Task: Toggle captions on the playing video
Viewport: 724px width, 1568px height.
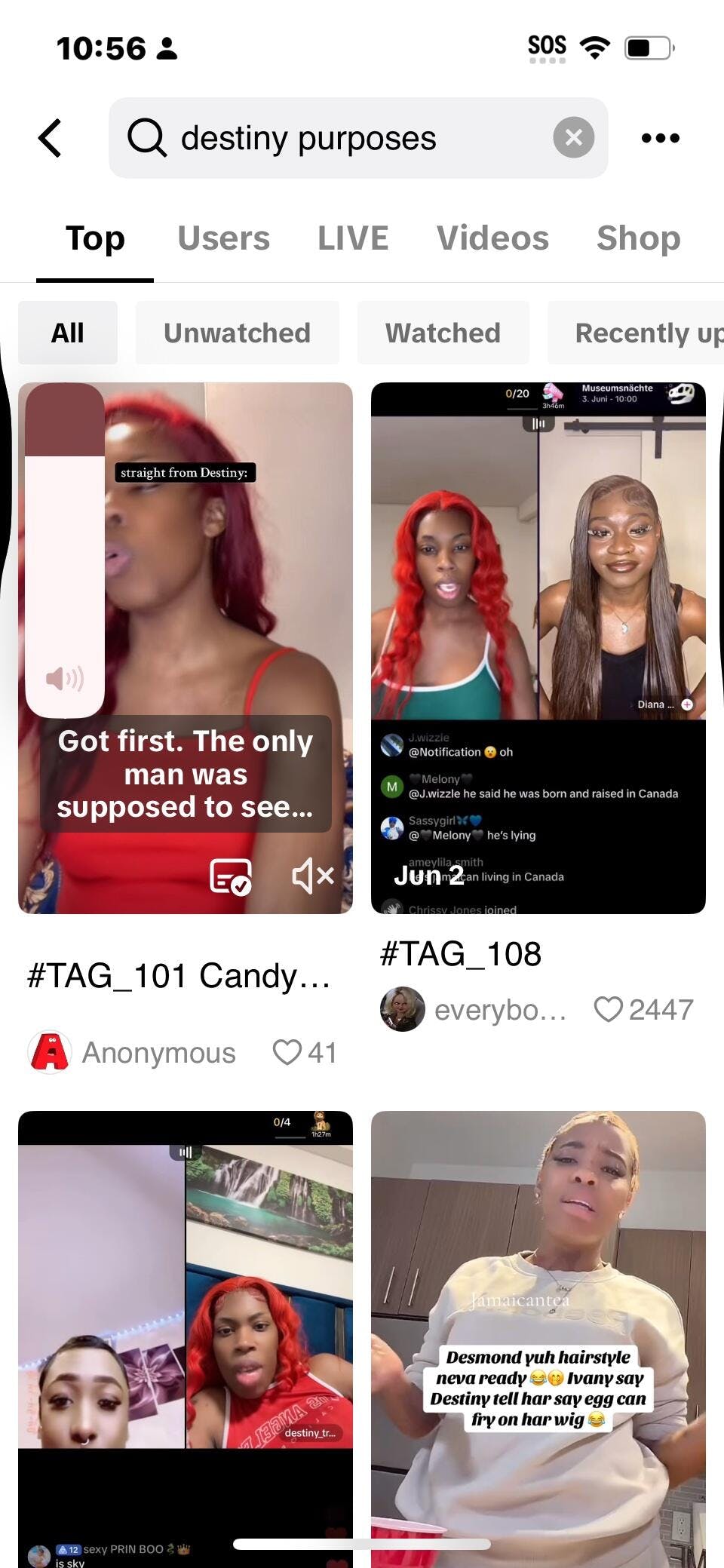Action: 230,876
